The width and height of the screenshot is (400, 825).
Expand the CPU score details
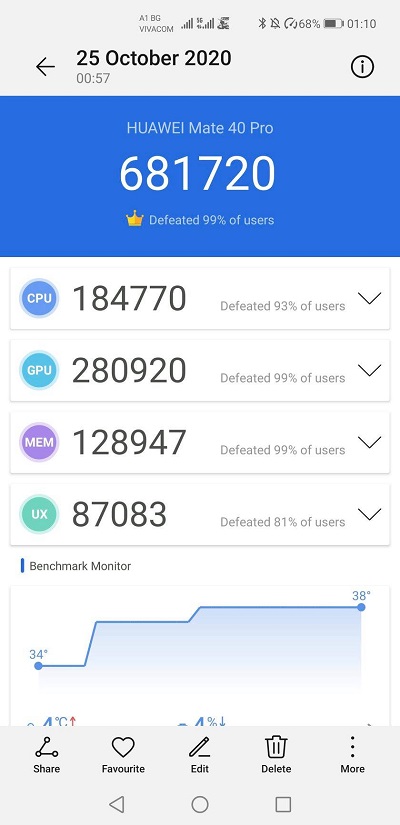369,299
